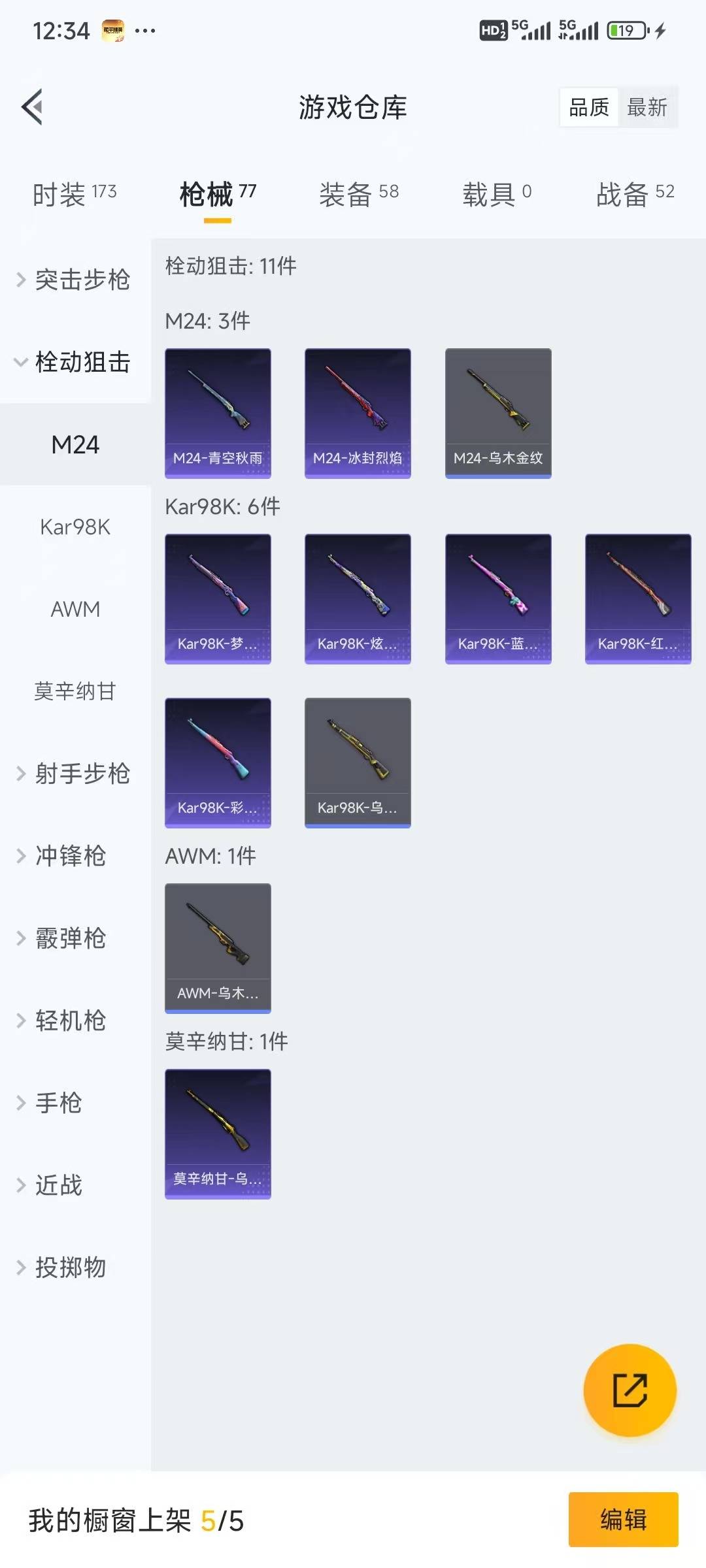View the M24-乌木金纹 skin
This screenshot has height=1568, width=706.
[498, 413]
